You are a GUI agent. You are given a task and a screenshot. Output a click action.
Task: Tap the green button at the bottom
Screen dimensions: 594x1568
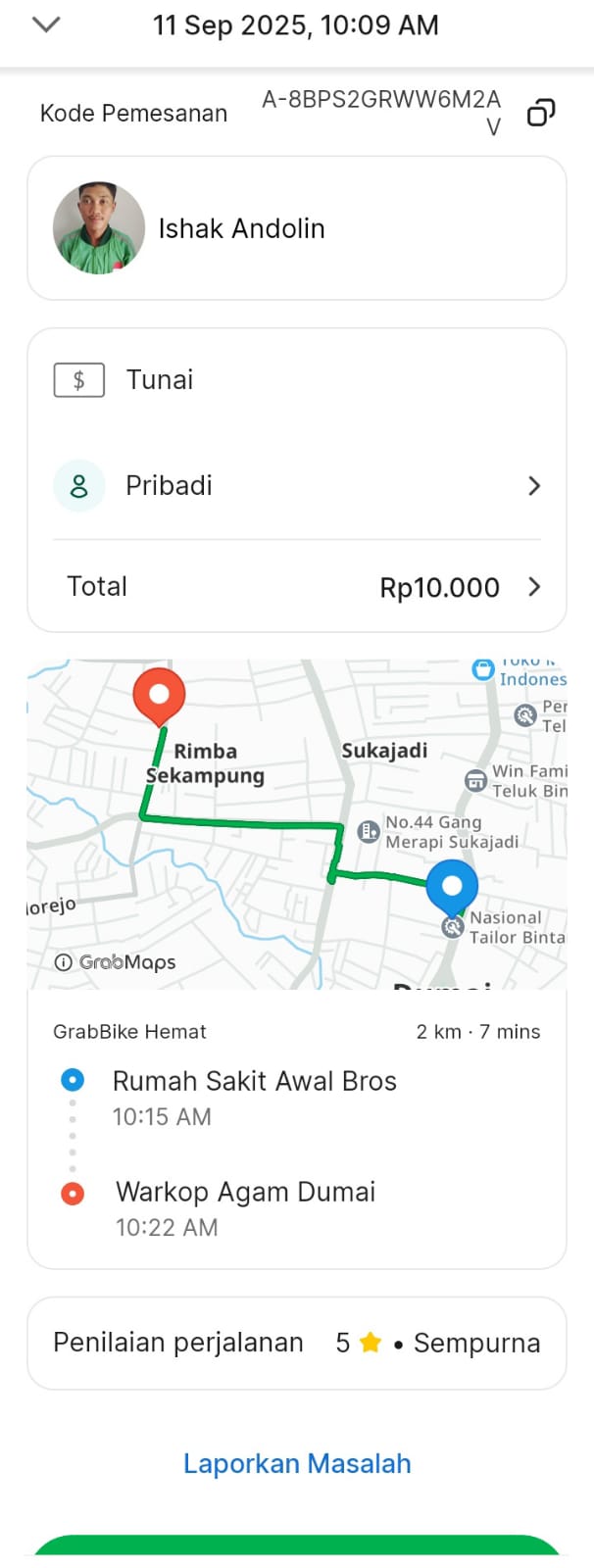click(296, 1547)
